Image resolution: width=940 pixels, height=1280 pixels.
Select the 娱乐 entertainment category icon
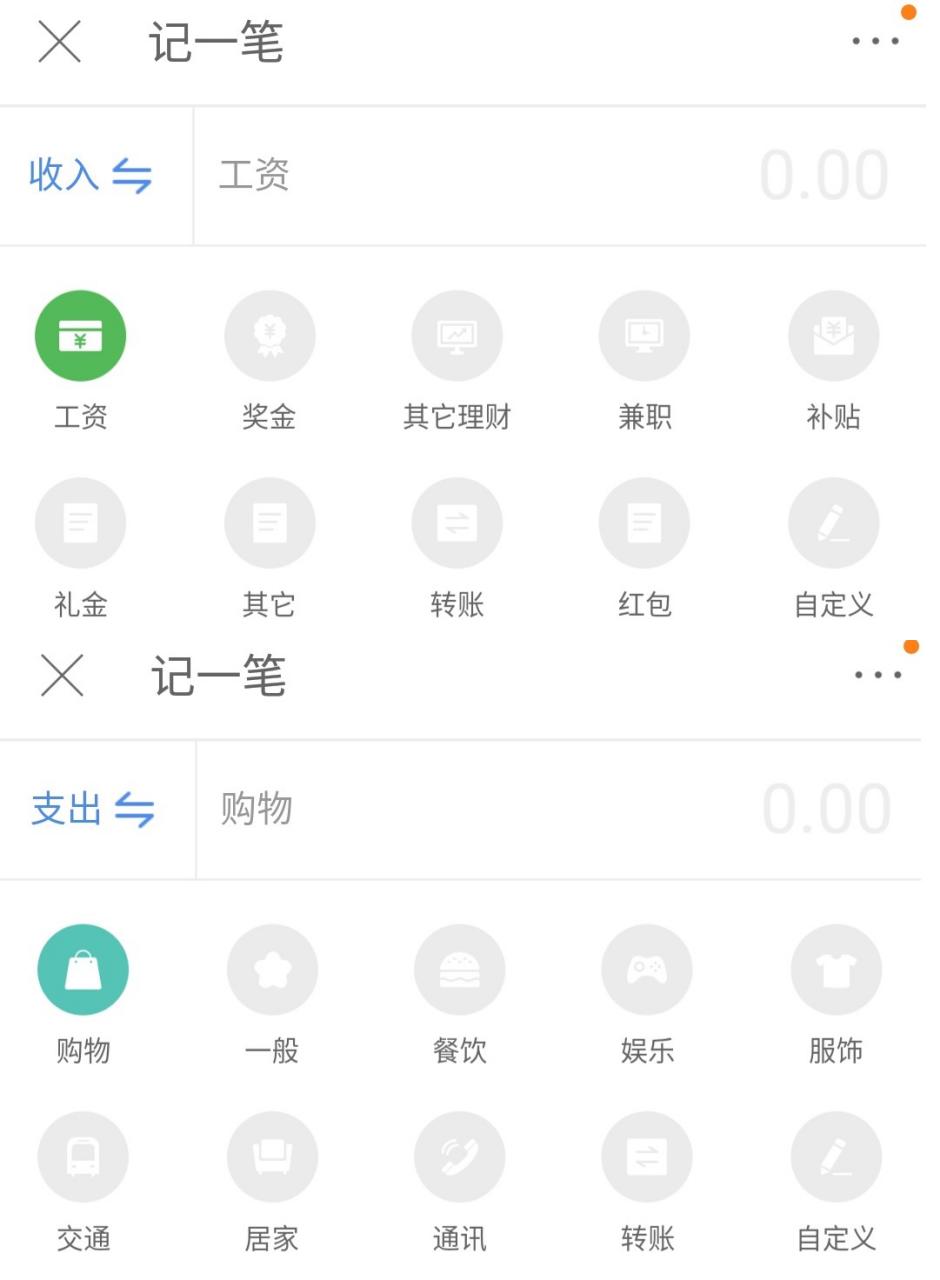646,968
